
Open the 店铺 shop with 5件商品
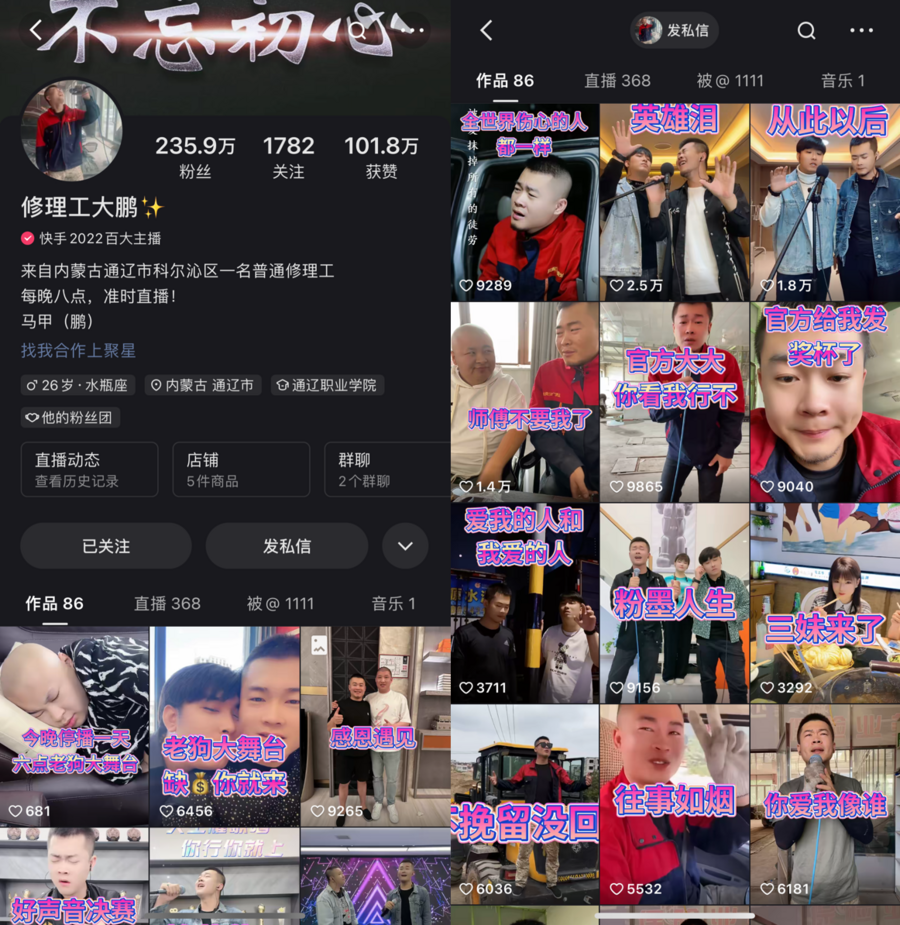click(240, 469)
